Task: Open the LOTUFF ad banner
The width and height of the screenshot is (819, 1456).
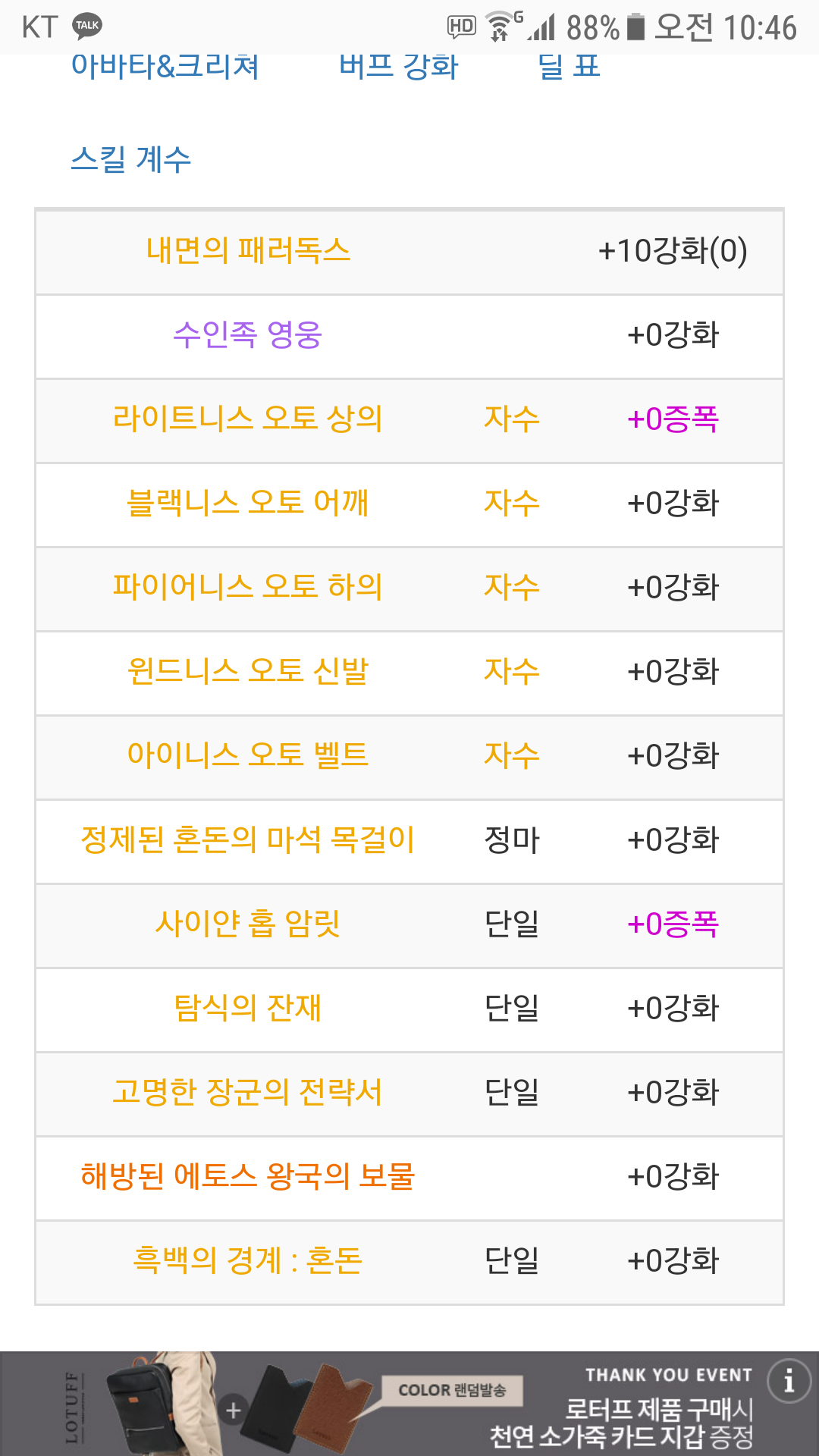Action: pos(409,1403)
